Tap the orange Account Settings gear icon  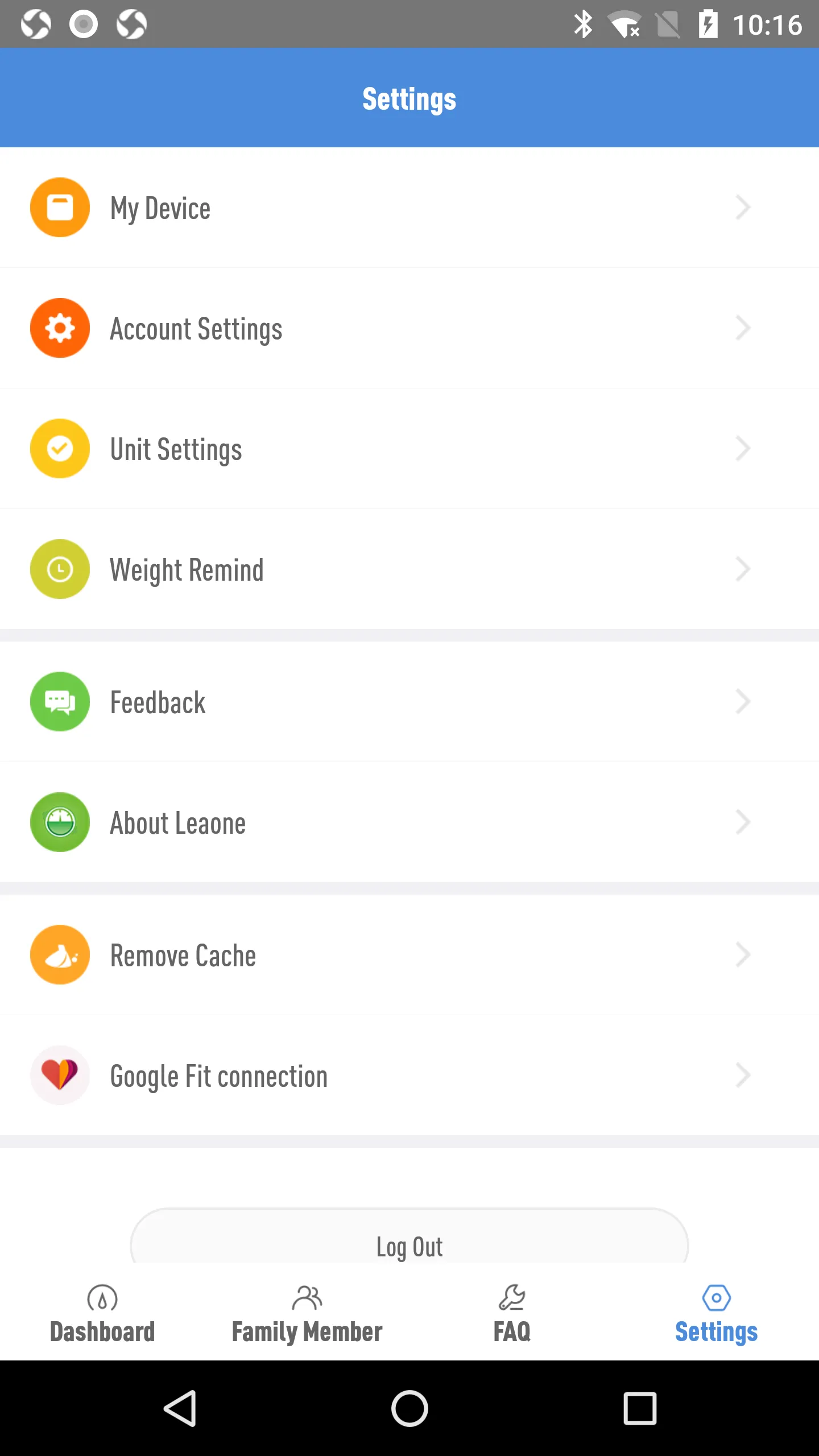60,328
